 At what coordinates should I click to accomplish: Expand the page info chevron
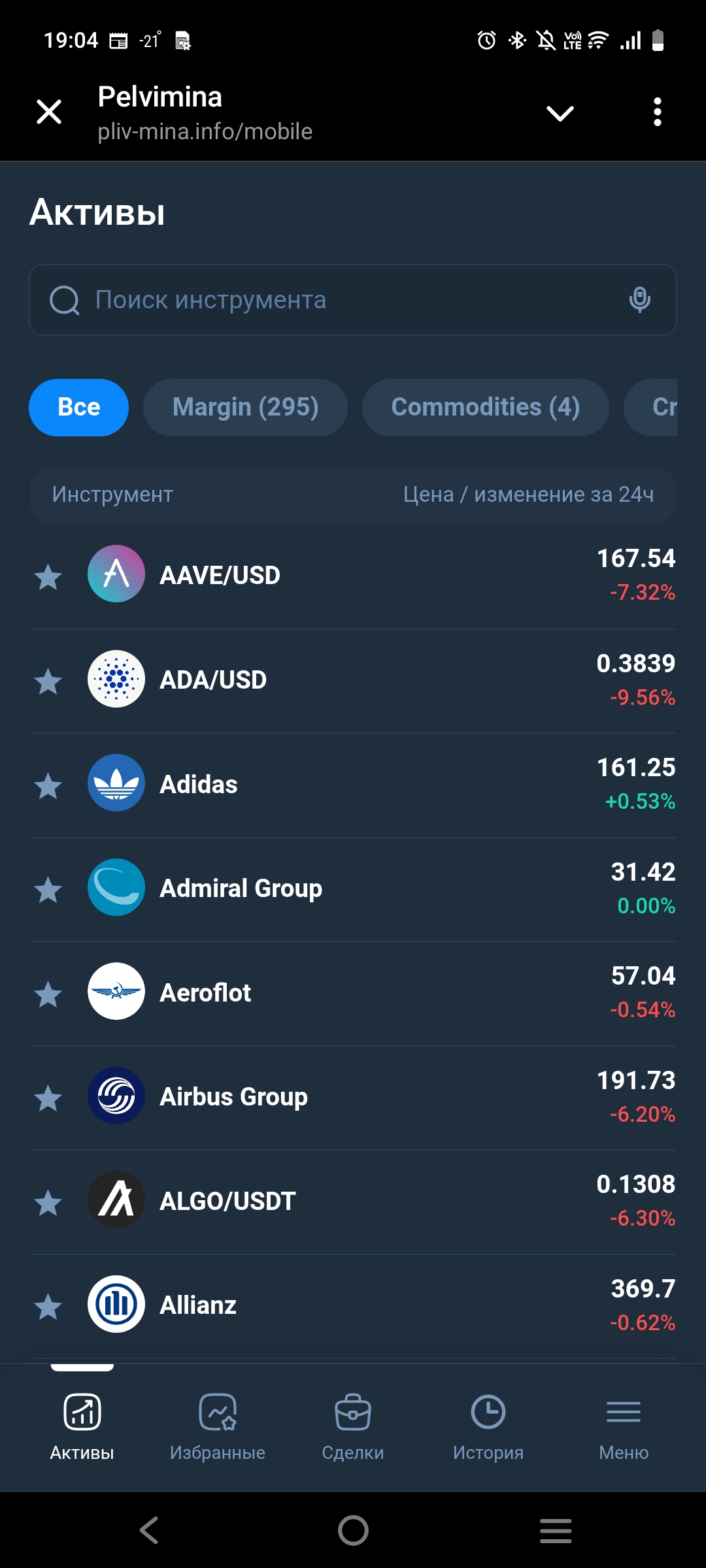[x=560, y=113]
